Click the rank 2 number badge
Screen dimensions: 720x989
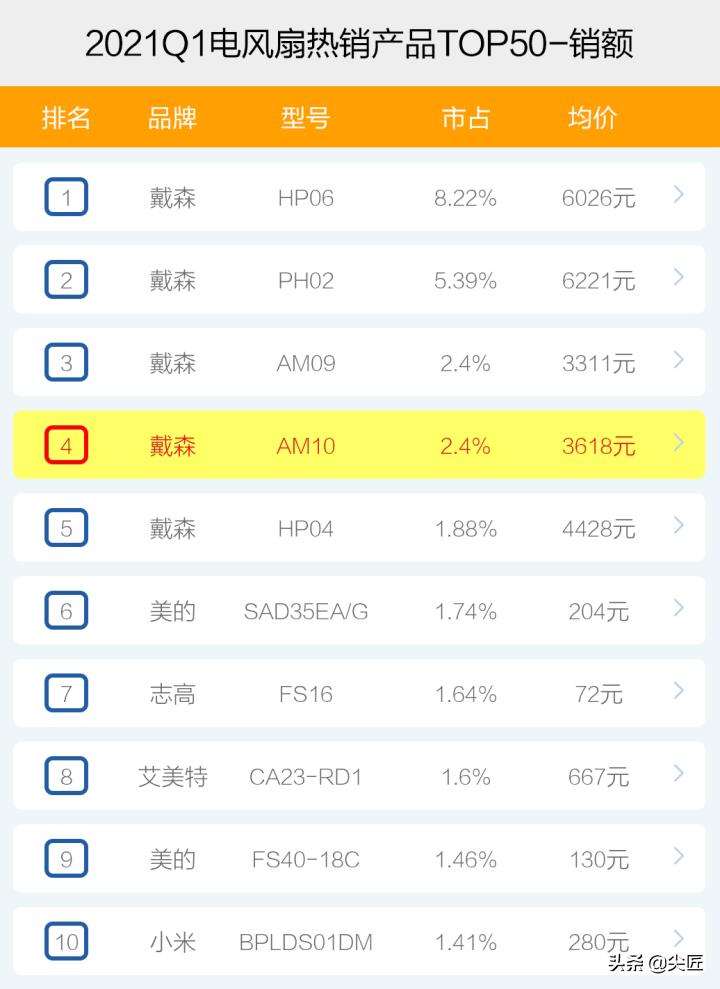[66, 279]
